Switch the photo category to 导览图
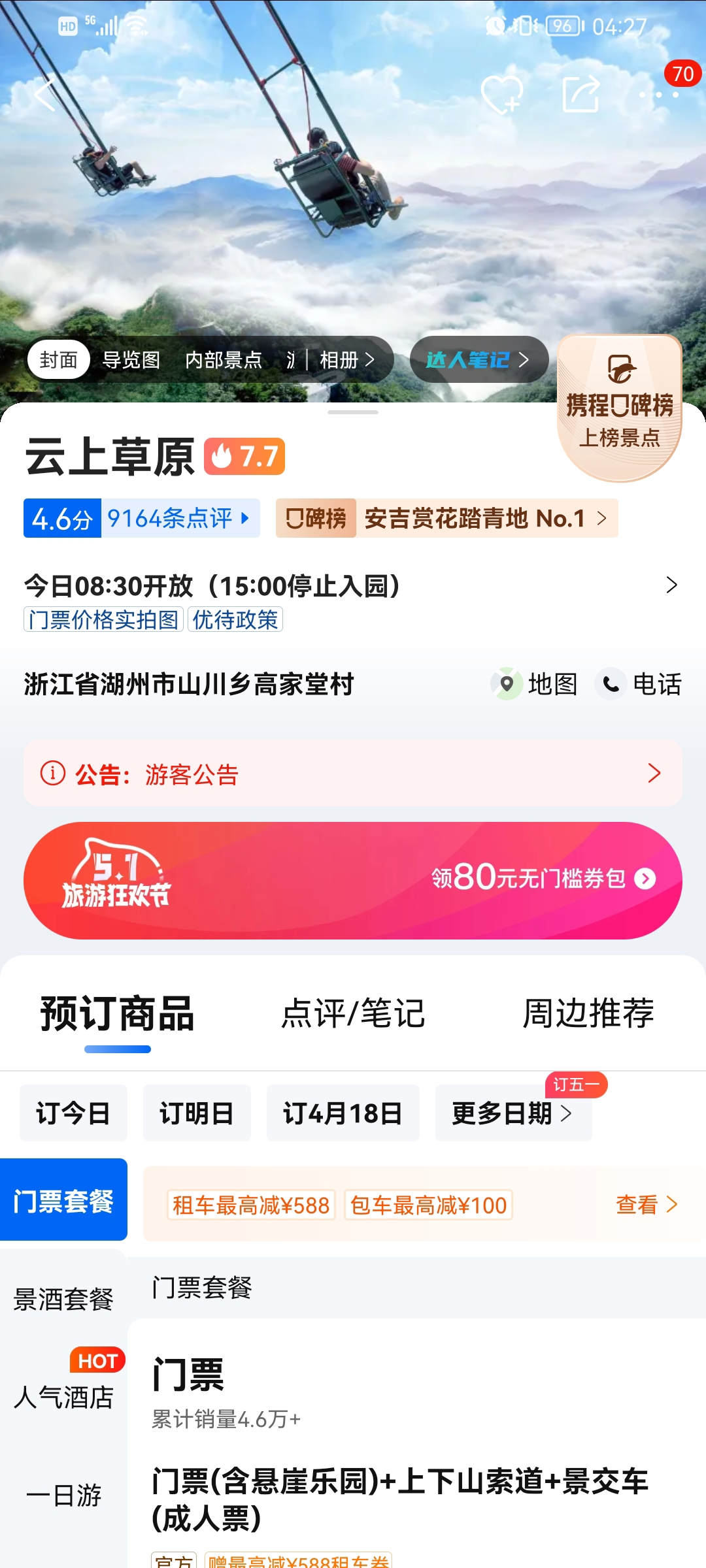Image resolution: width=706 pixels, height=1568 pixels. pos(131,360)
